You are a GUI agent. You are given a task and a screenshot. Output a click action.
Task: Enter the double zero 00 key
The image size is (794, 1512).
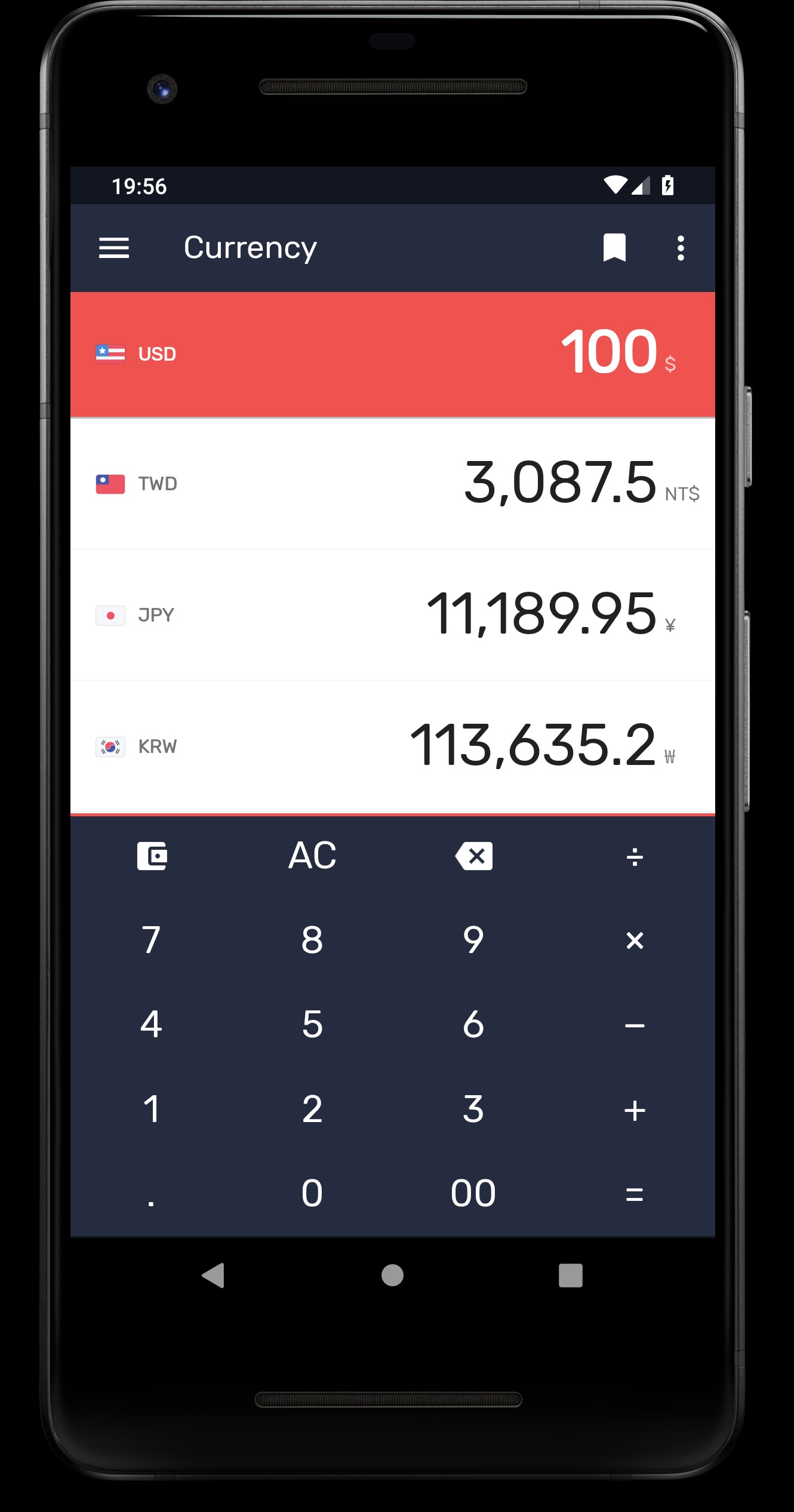tap(473, 1193)
